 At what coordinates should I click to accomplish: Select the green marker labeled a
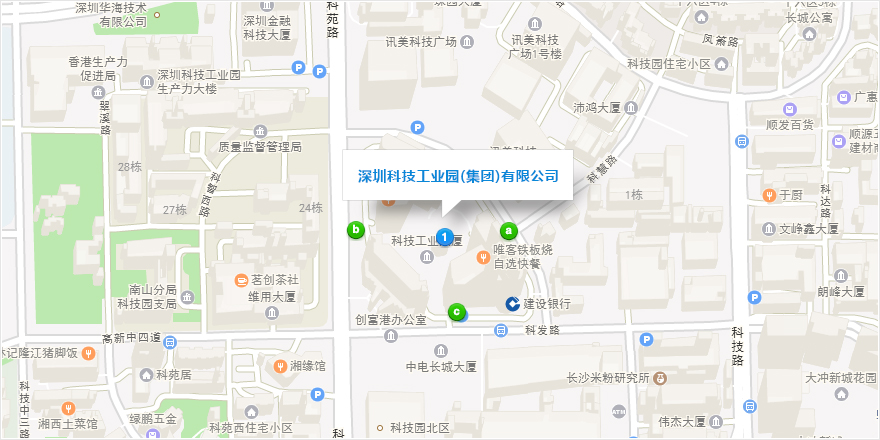pyautogui.click(x=508, y=230)
